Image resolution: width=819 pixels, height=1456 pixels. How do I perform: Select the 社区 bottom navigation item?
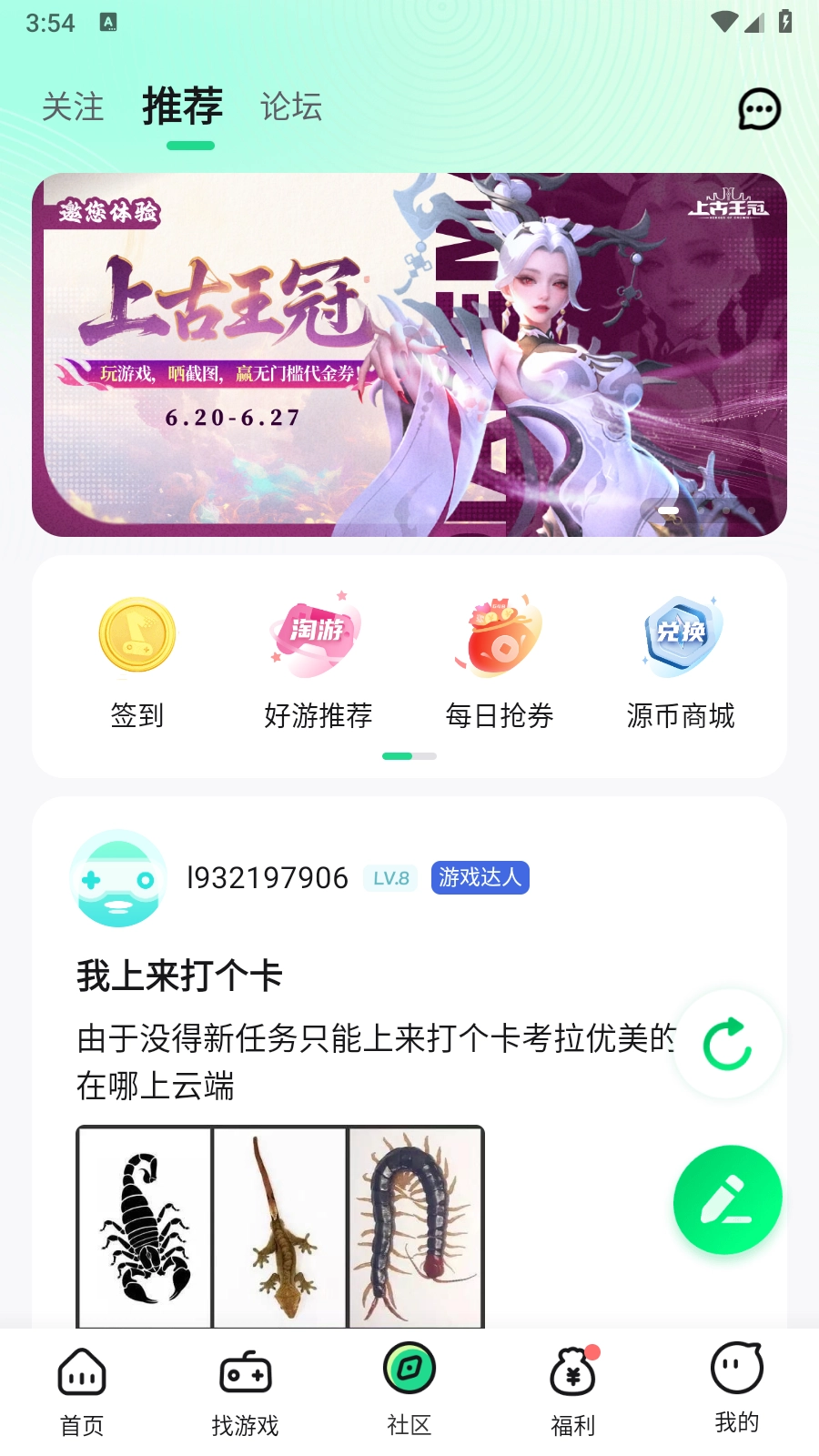(x=408, y=1386)
